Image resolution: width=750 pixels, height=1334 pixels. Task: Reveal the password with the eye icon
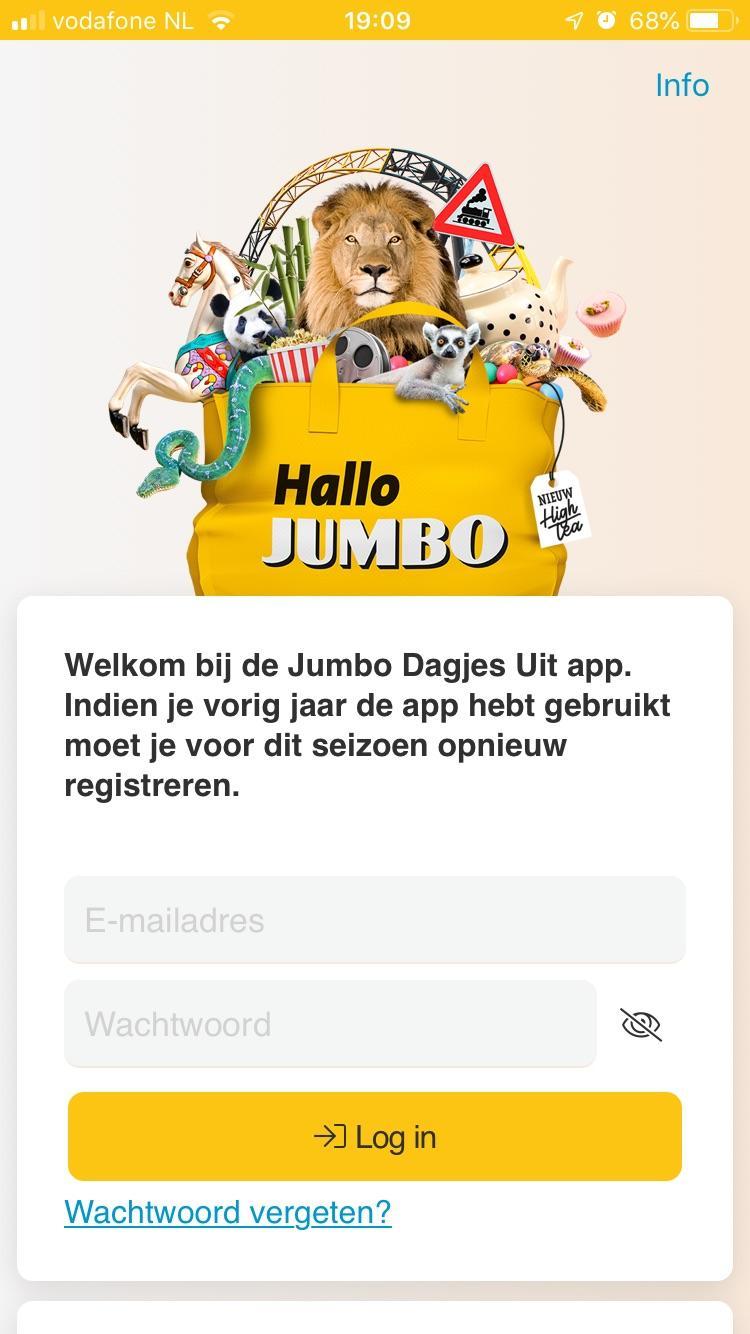pos(640,1024)
